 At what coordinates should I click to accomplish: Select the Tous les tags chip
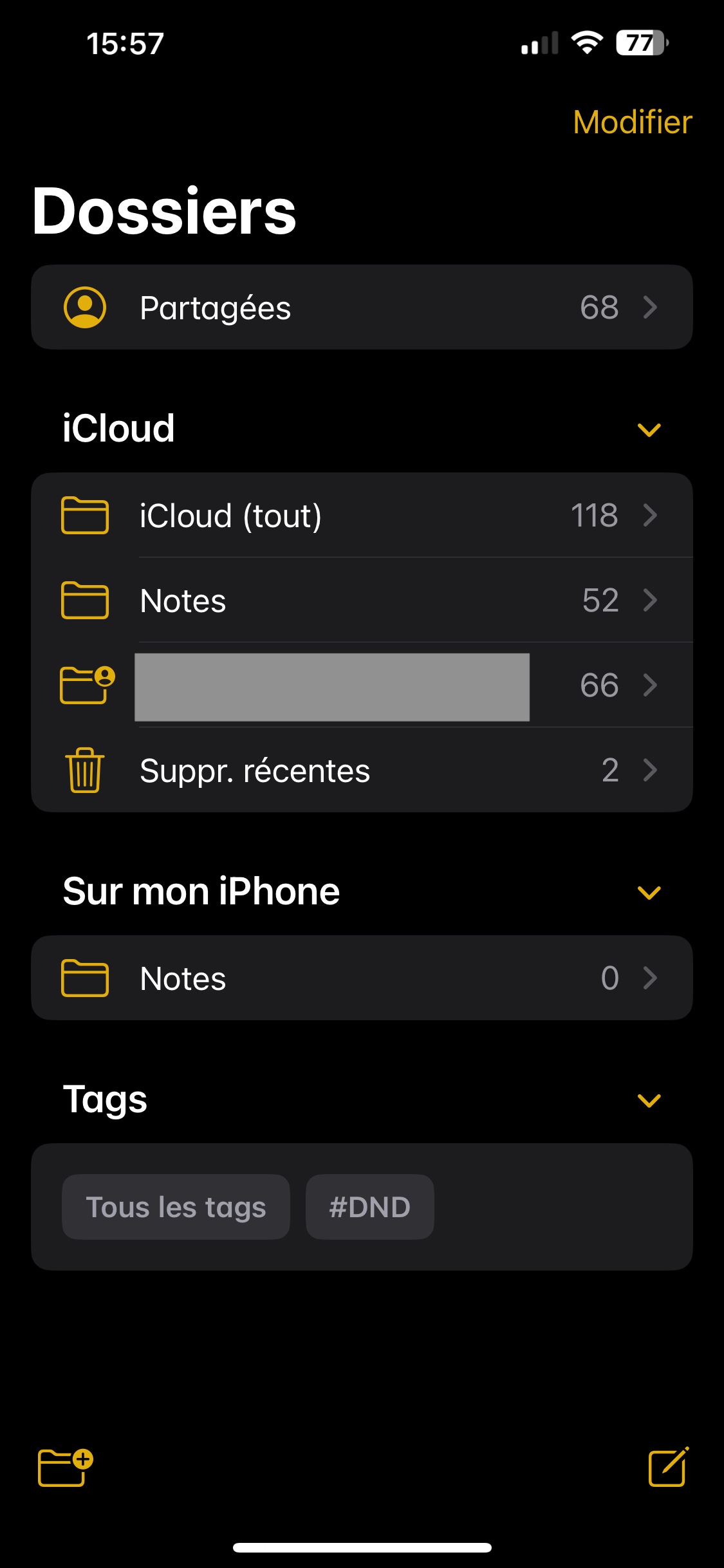coord(176,1207)
